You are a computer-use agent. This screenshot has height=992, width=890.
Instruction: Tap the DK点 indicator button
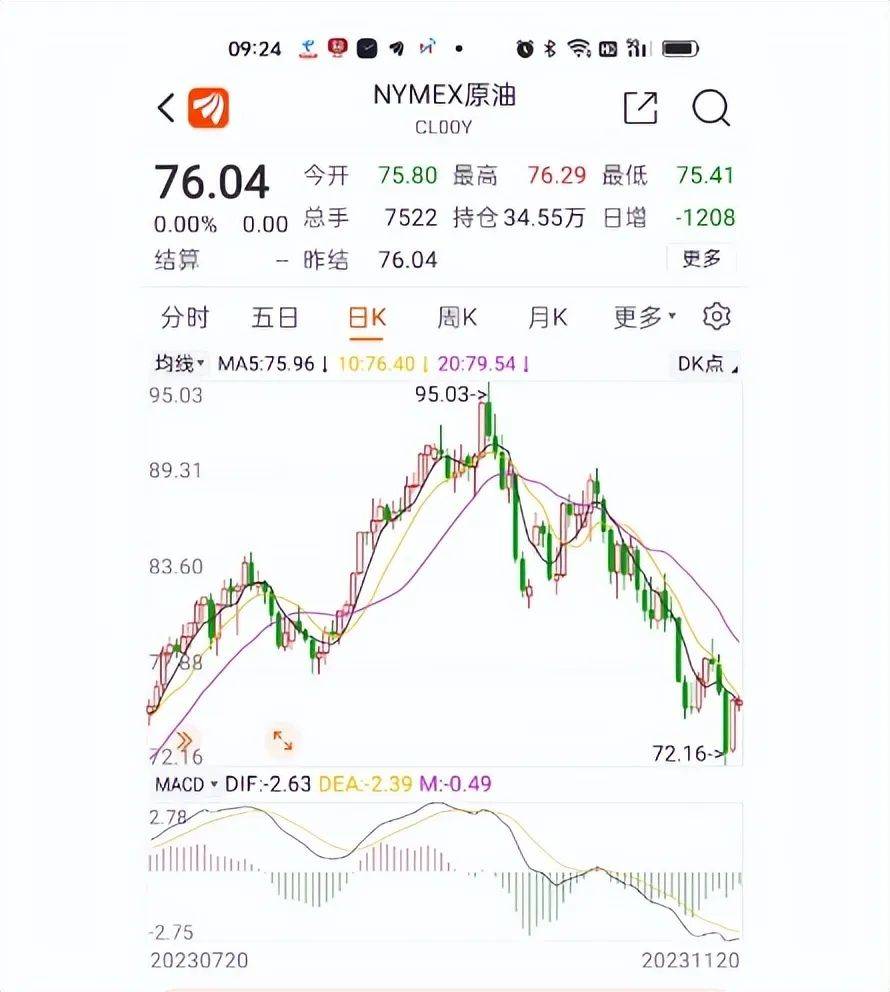(704, 364)
